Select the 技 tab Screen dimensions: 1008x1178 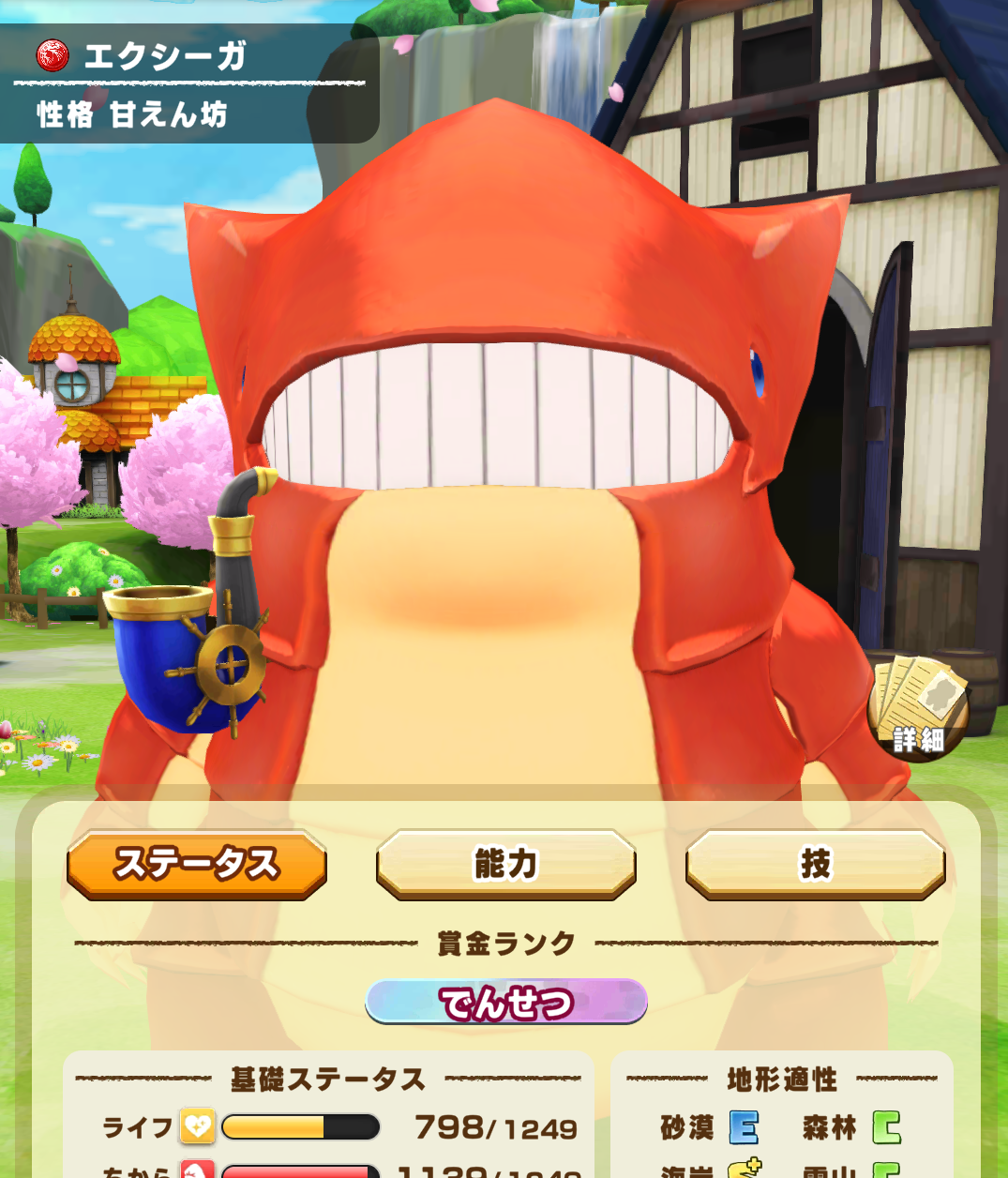tap(815, 864)
